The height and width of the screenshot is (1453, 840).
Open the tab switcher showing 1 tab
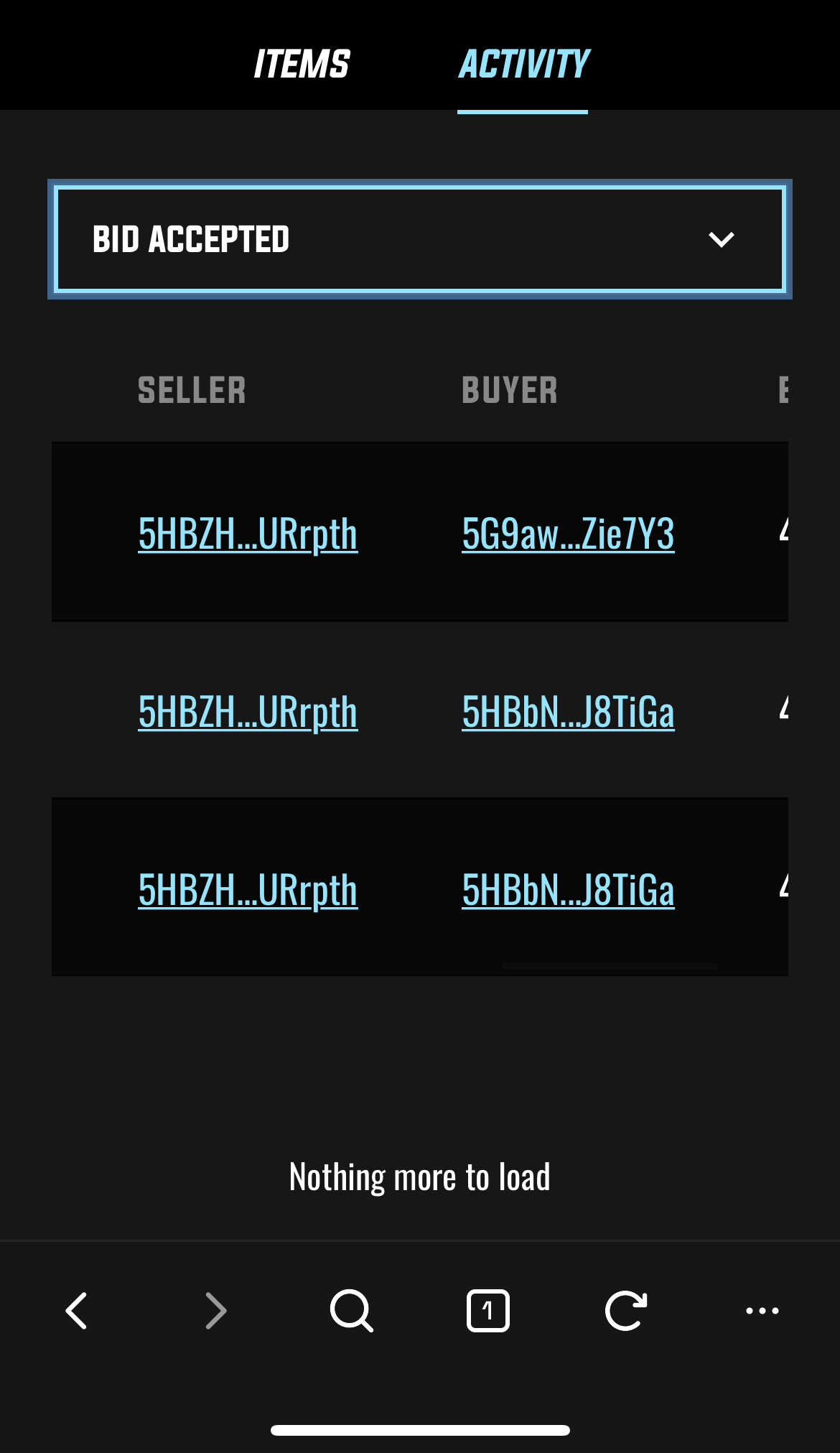coord(488,1310)
